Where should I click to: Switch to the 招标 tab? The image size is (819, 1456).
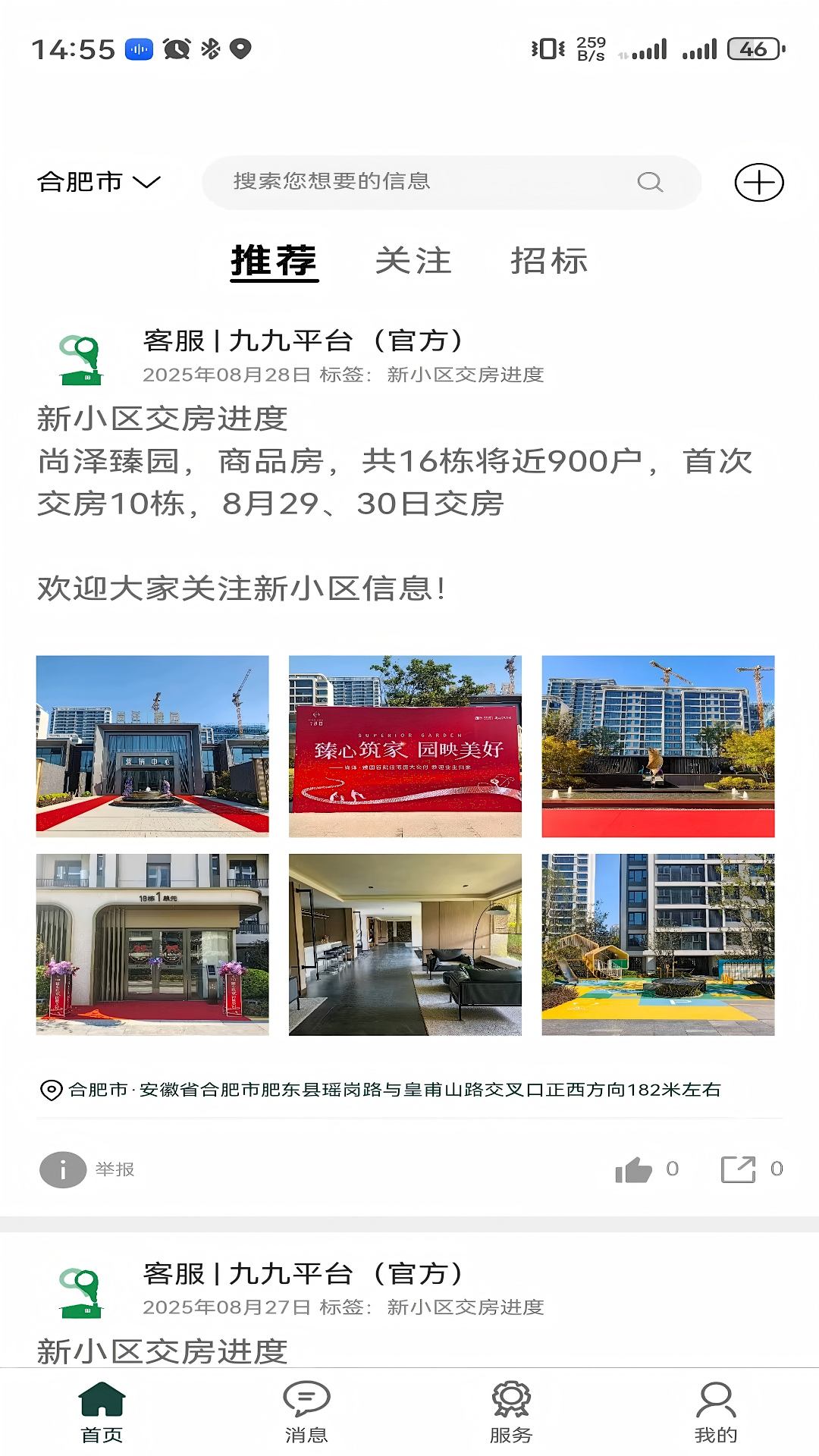pos(548,262)
